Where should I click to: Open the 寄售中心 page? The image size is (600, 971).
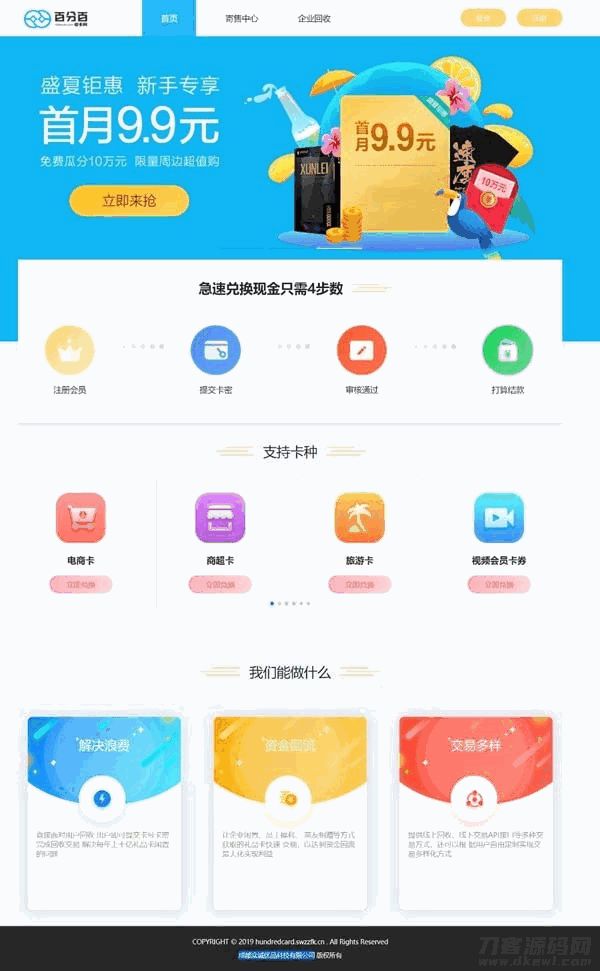point(241,18)
